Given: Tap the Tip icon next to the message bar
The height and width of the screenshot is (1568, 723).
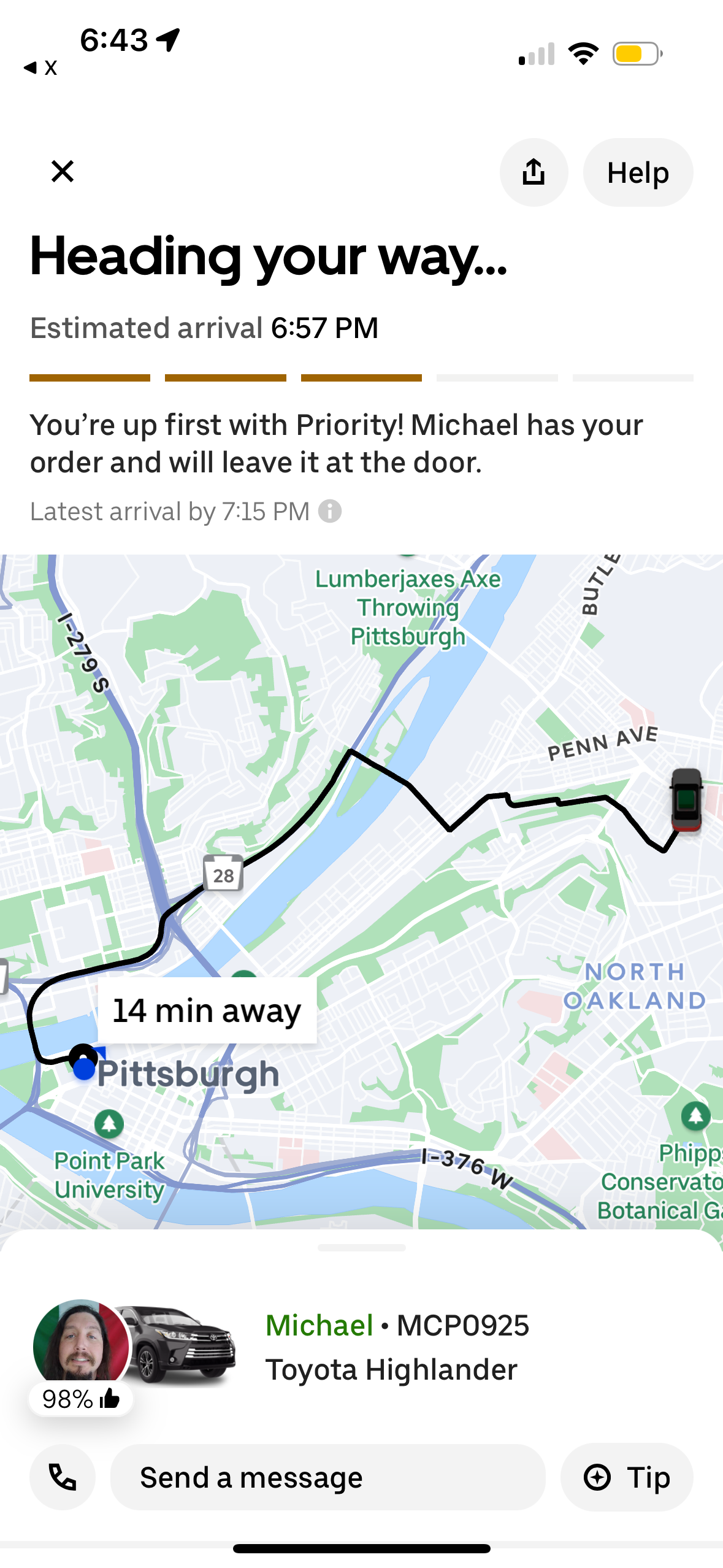Looking at the screenshot, I should [597, 1477].
